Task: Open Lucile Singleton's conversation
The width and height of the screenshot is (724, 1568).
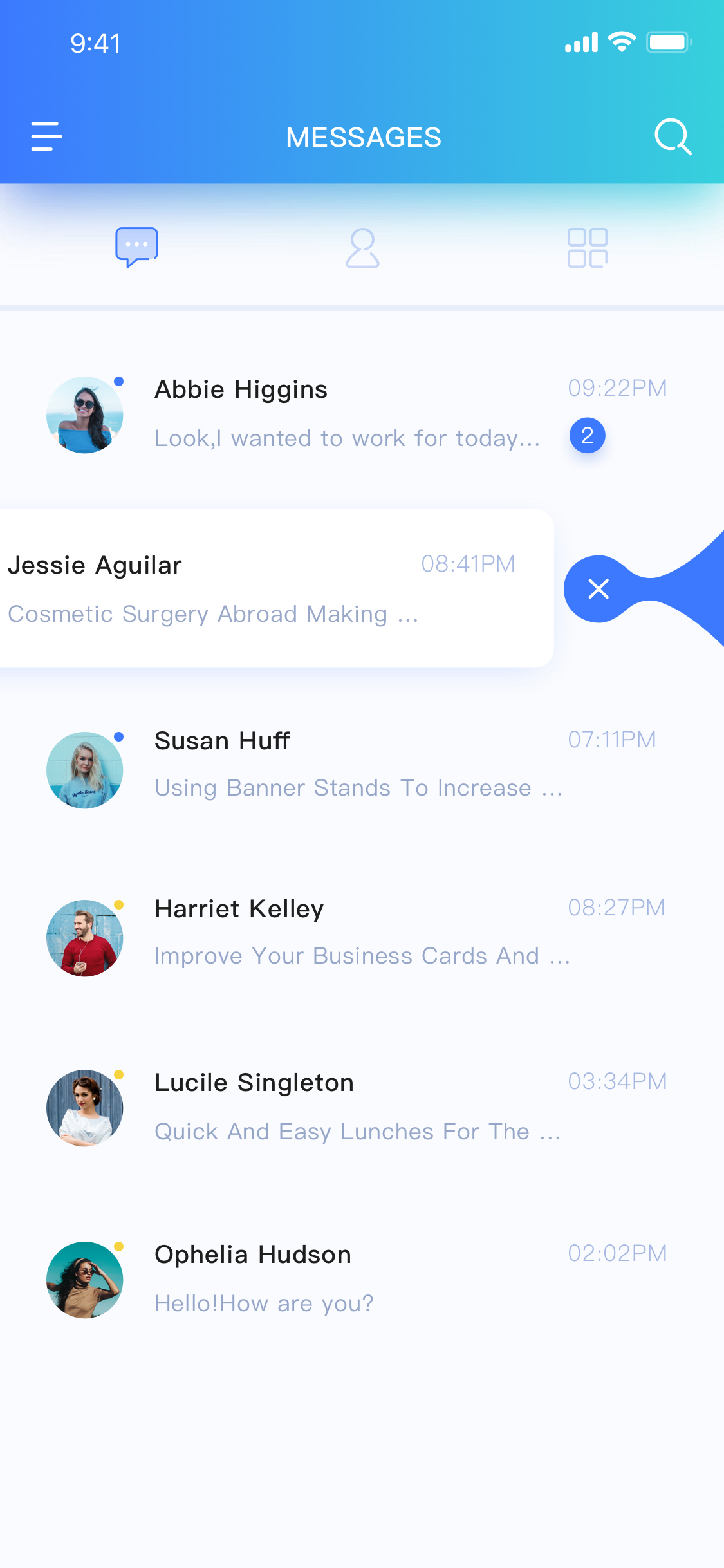Action: [x=362, y=1108]
